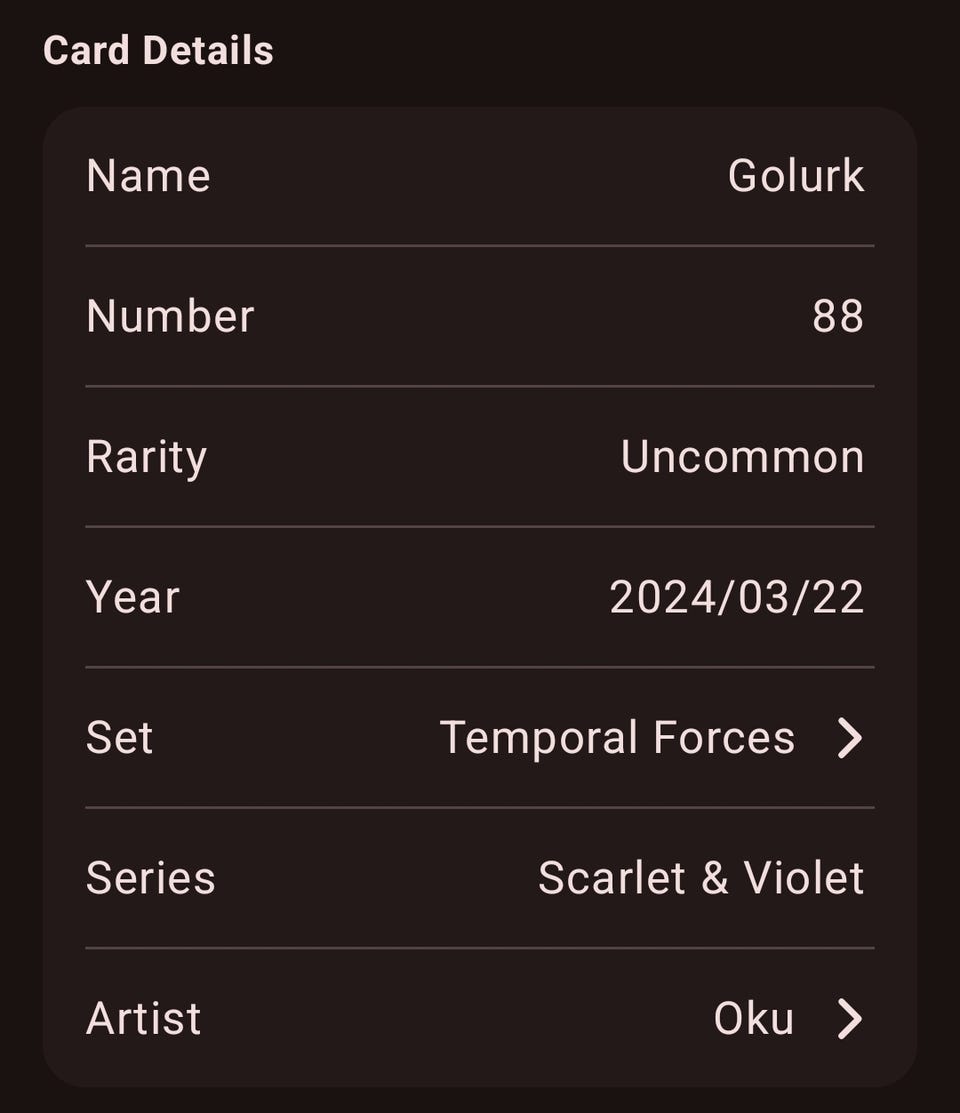The image size is (960, 1113).
Task: Open the Temporal Forces set
Action: click(x=650, y=738)
